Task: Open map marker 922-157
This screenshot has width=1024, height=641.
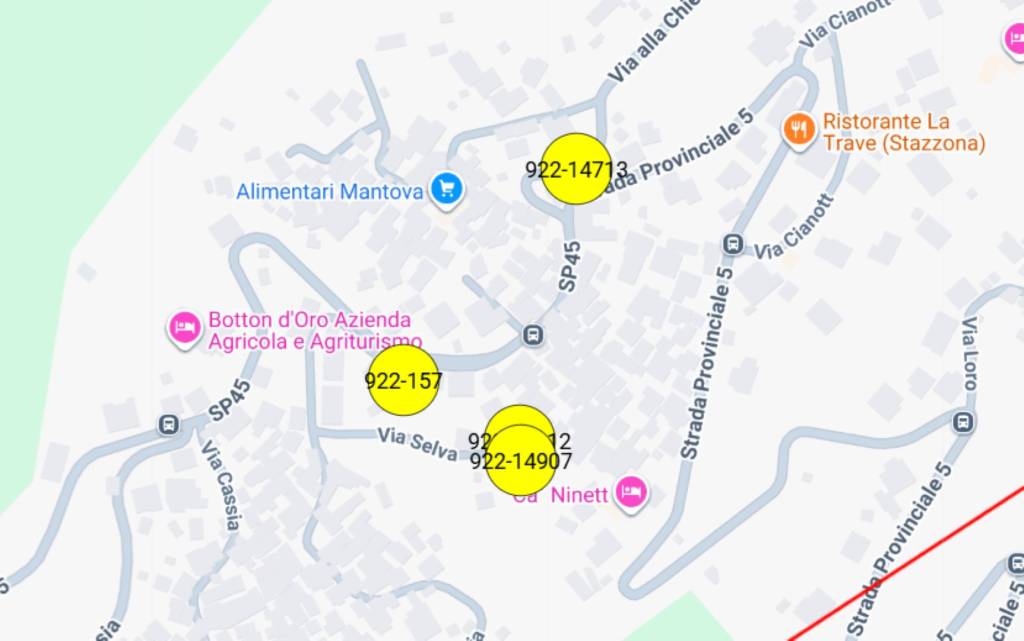Action: tap(403, 381)
